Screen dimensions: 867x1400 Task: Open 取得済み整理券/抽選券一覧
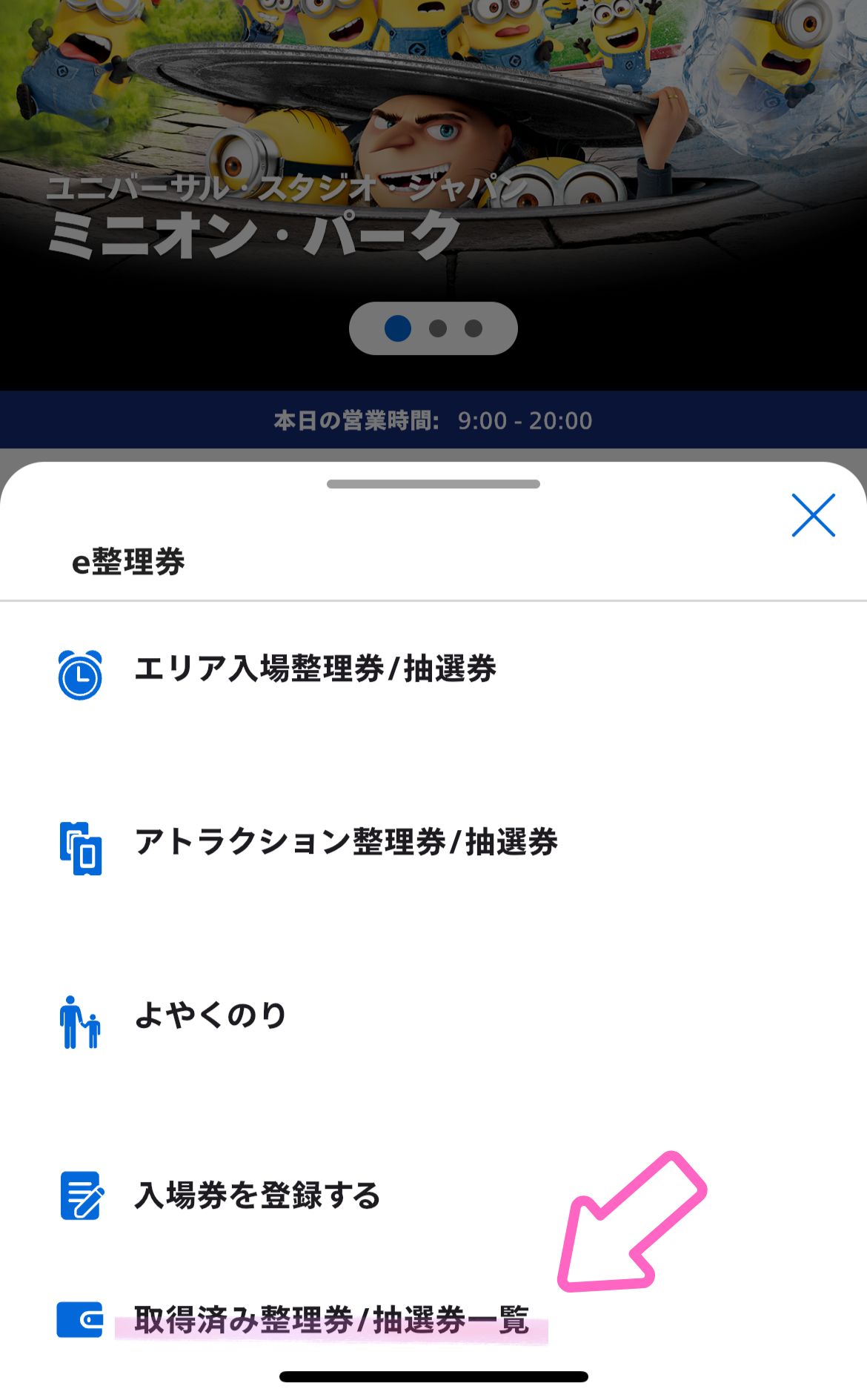point(331,1320)
